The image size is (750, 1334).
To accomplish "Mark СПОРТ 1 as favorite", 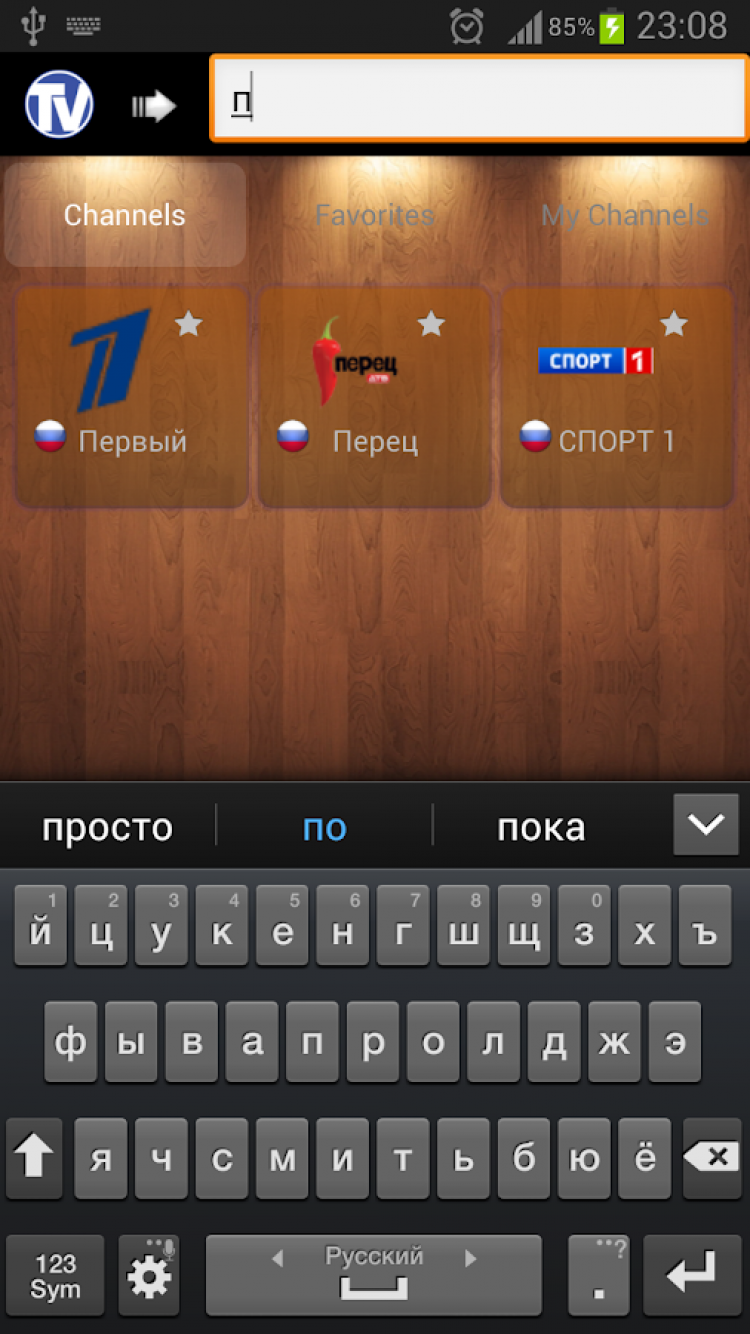I will pyautogui.click(x=674, y=323).
